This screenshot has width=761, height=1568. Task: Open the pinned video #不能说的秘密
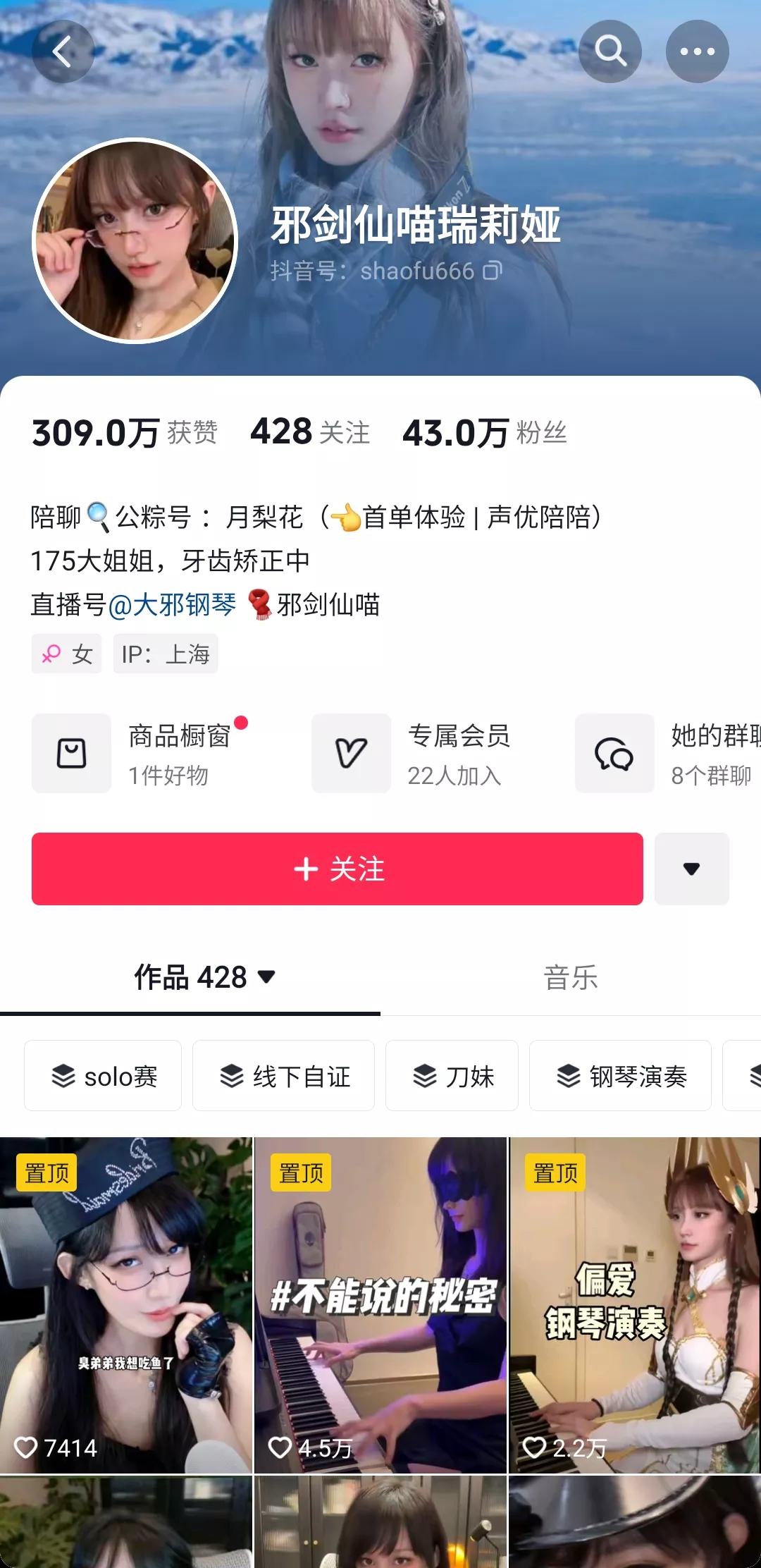tap(380, 1305)
